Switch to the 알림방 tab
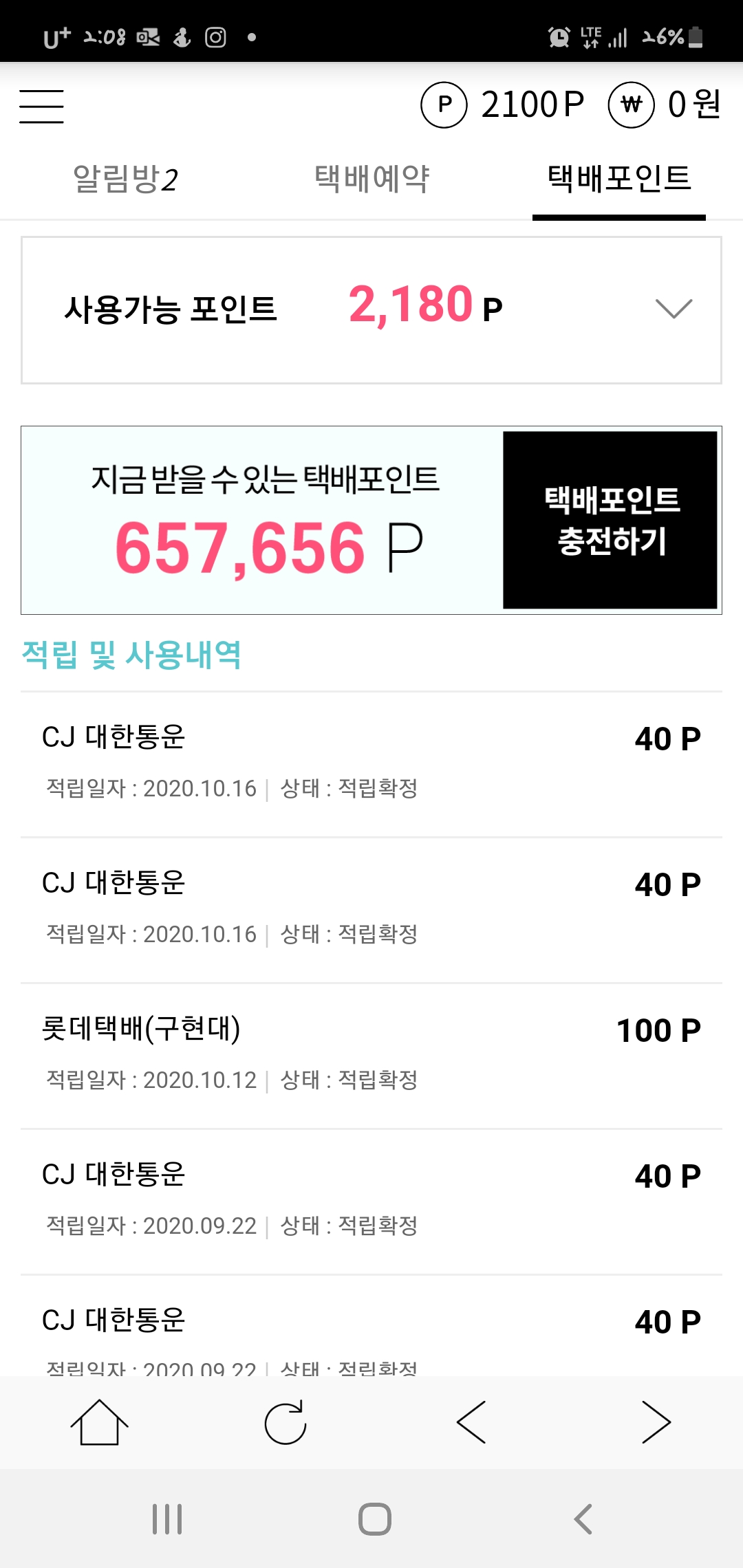Image resolution: width=743 pixels, height=1568 pixels. pyautogui.click(x=125, y=179)
